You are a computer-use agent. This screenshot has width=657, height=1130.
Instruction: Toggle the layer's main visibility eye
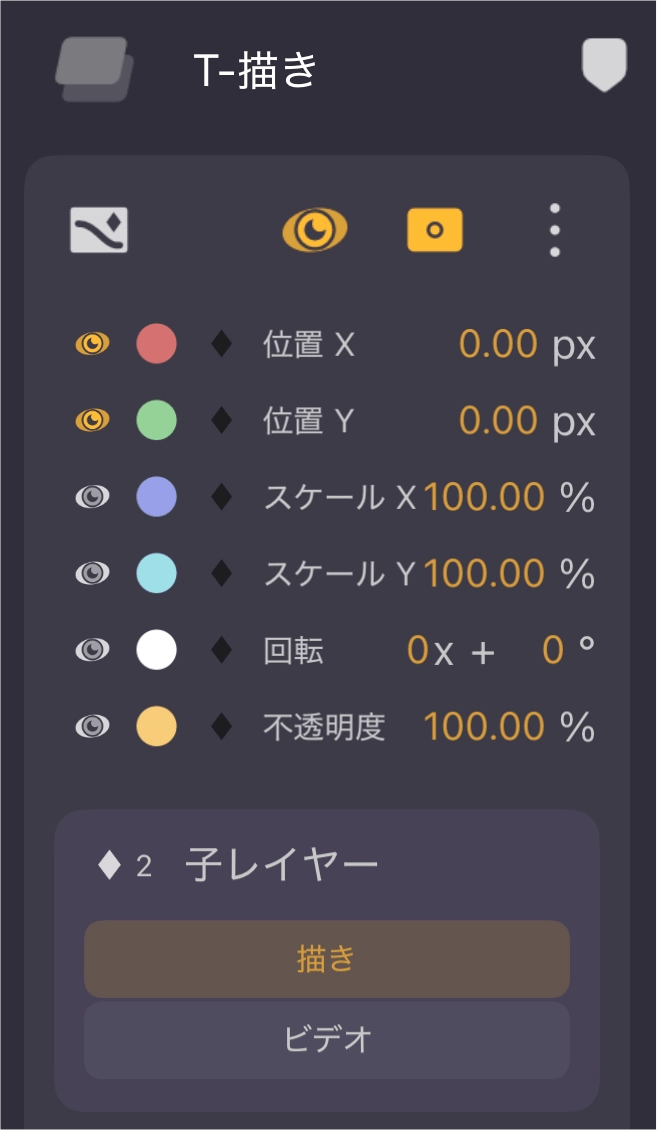tap(315, 231)
